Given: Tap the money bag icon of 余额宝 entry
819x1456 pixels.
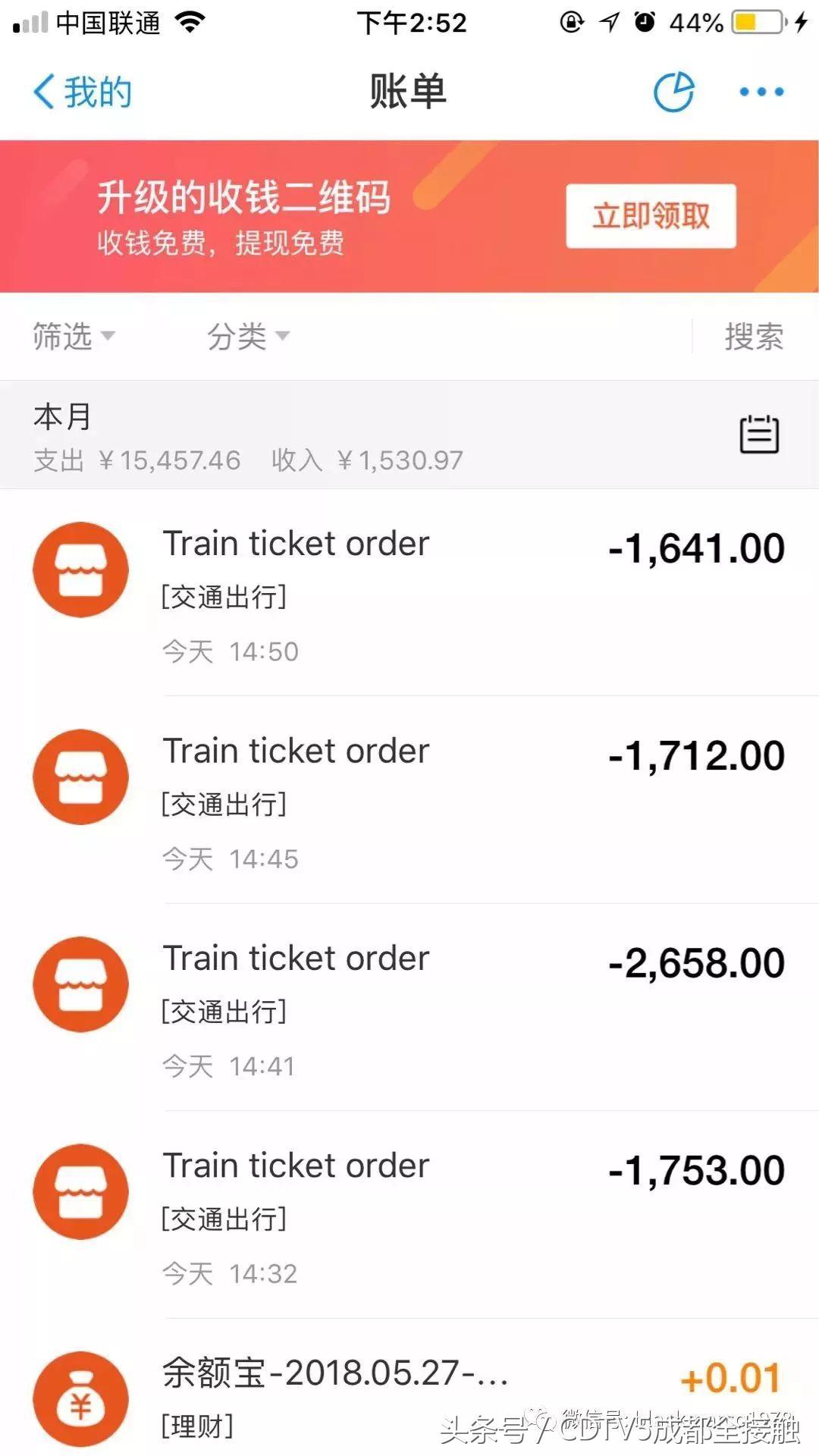Looking at the screenshot, I should tap(81, 1399).
